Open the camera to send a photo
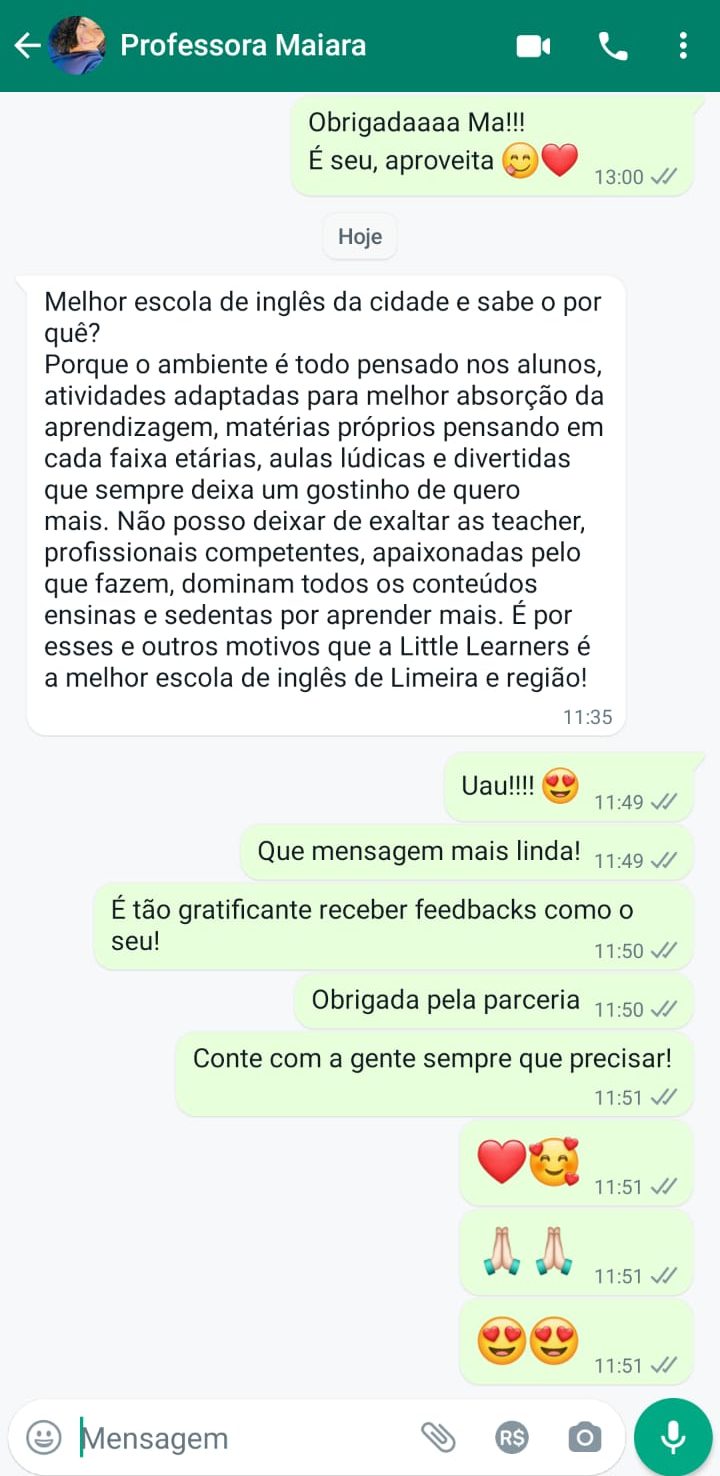Screen dimensions: 720x1476 [584, 1438]
